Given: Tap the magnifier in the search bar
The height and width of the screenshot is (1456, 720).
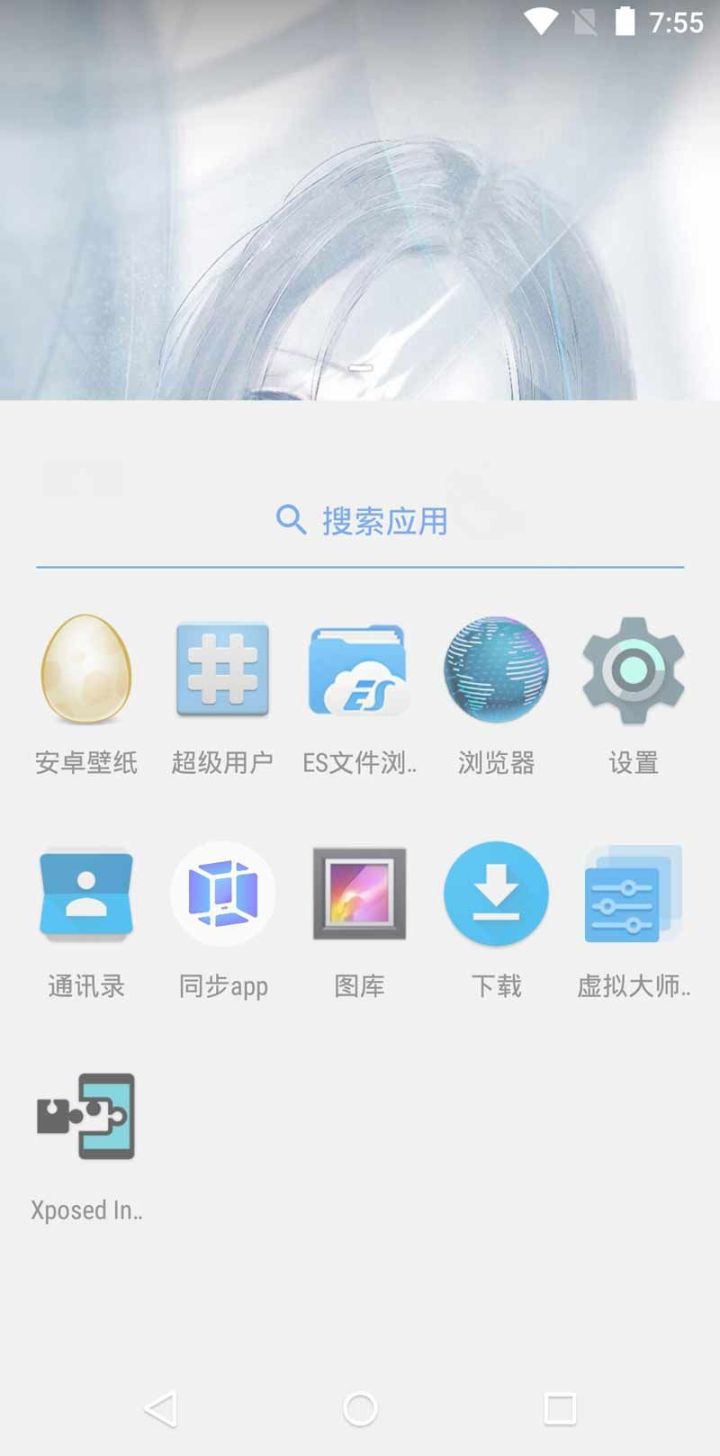Looking at the screenshot, I should [x=291, y=520].
